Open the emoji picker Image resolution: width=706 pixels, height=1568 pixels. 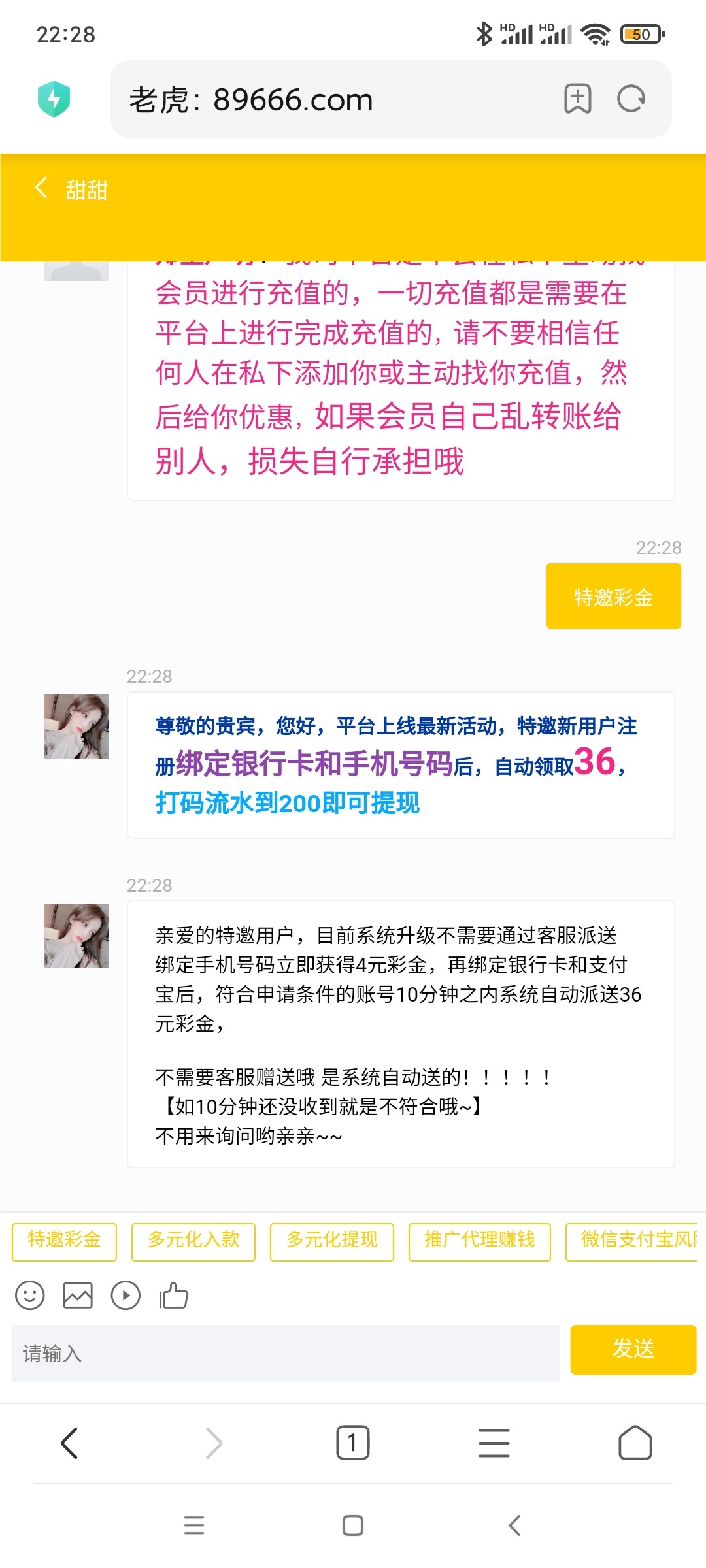tap(30, 1295)
